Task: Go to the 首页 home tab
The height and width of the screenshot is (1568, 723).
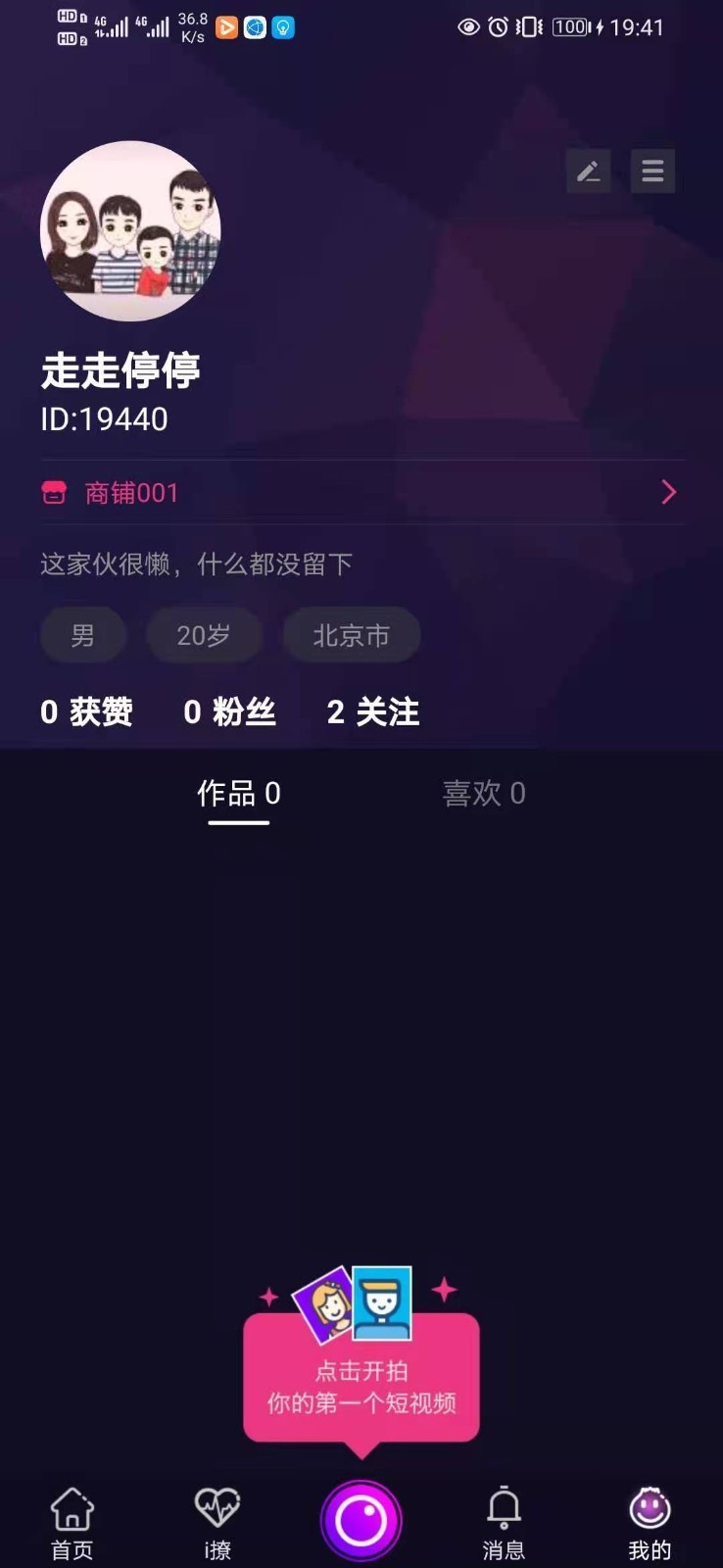Action: (72, 1522)
